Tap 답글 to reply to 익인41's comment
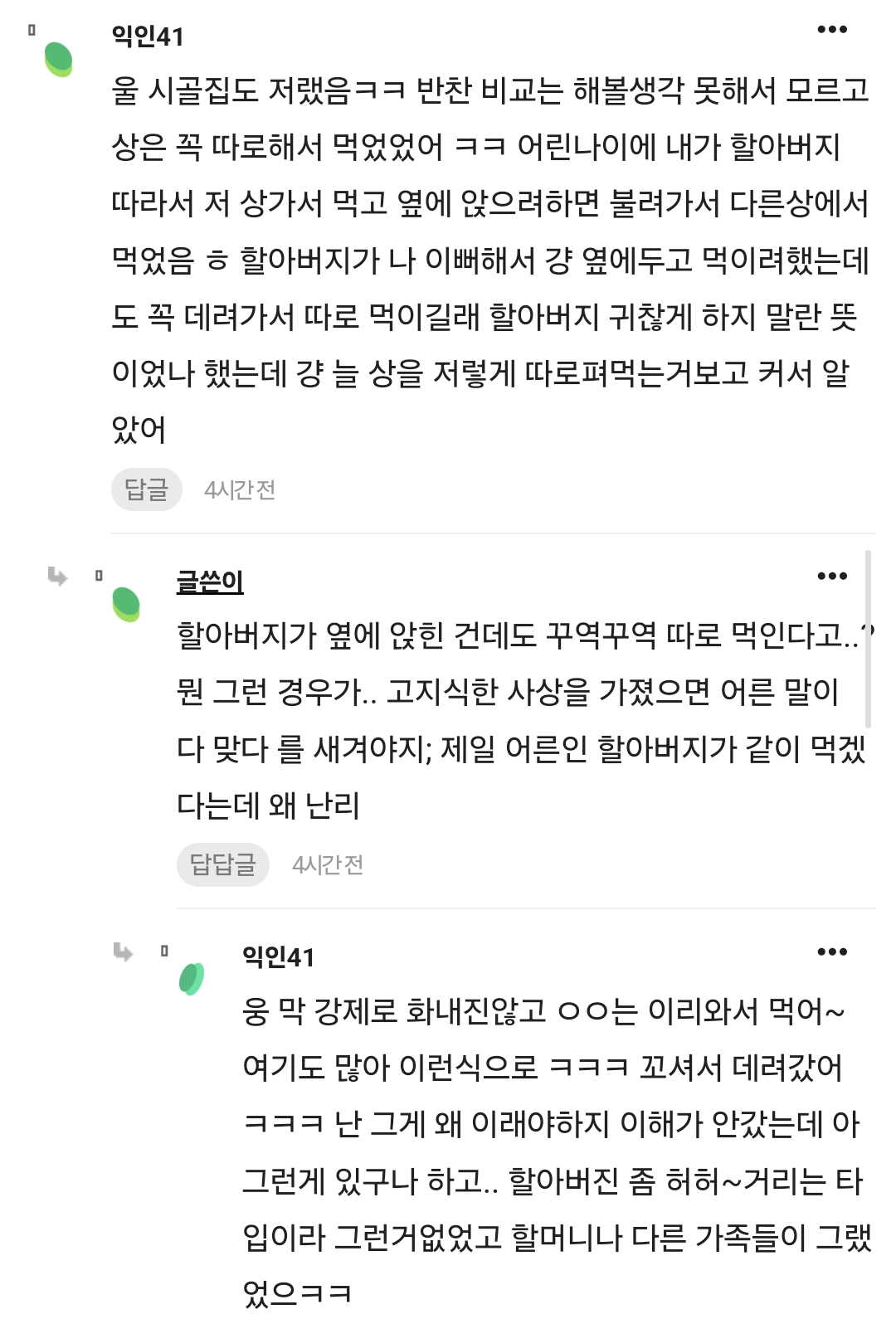The width and height of the screenshot is (896, 1319). click(147, 489)
